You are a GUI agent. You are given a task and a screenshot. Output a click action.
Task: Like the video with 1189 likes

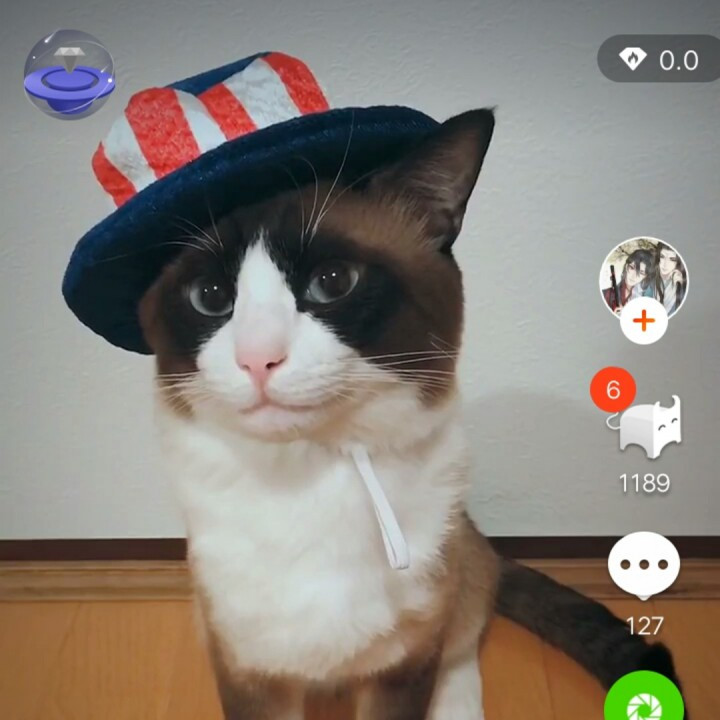(x=649, y=428)
